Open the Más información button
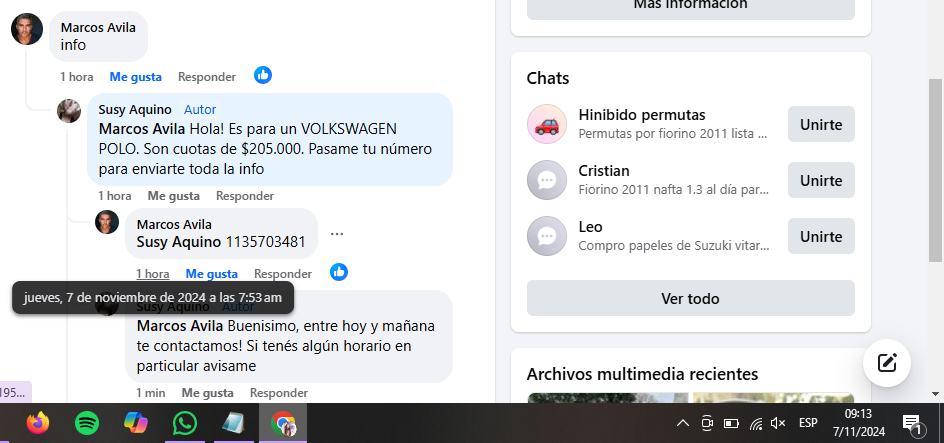 click(690, 6)
